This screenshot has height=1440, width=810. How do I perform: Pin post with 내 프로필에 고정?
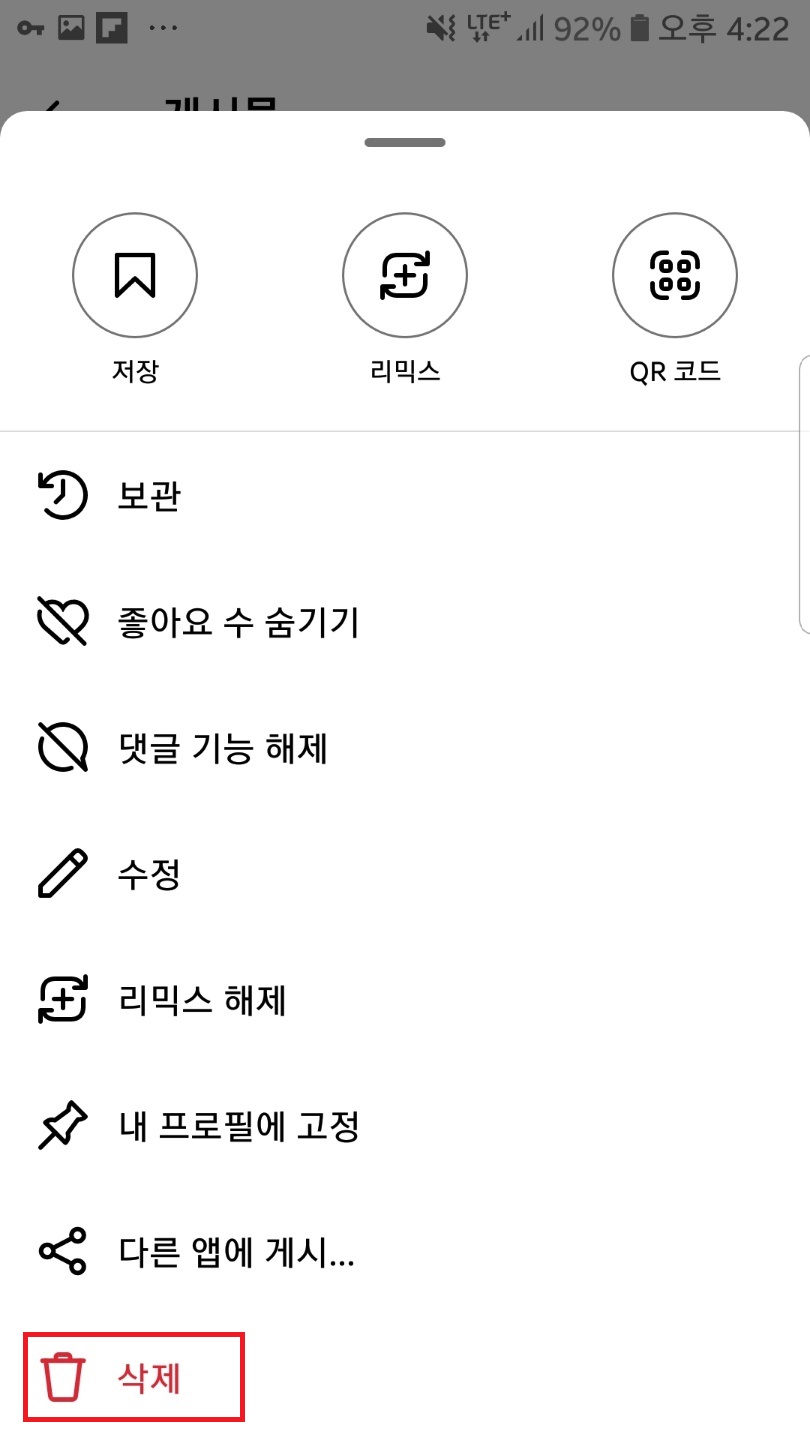tap(238, 1127)
